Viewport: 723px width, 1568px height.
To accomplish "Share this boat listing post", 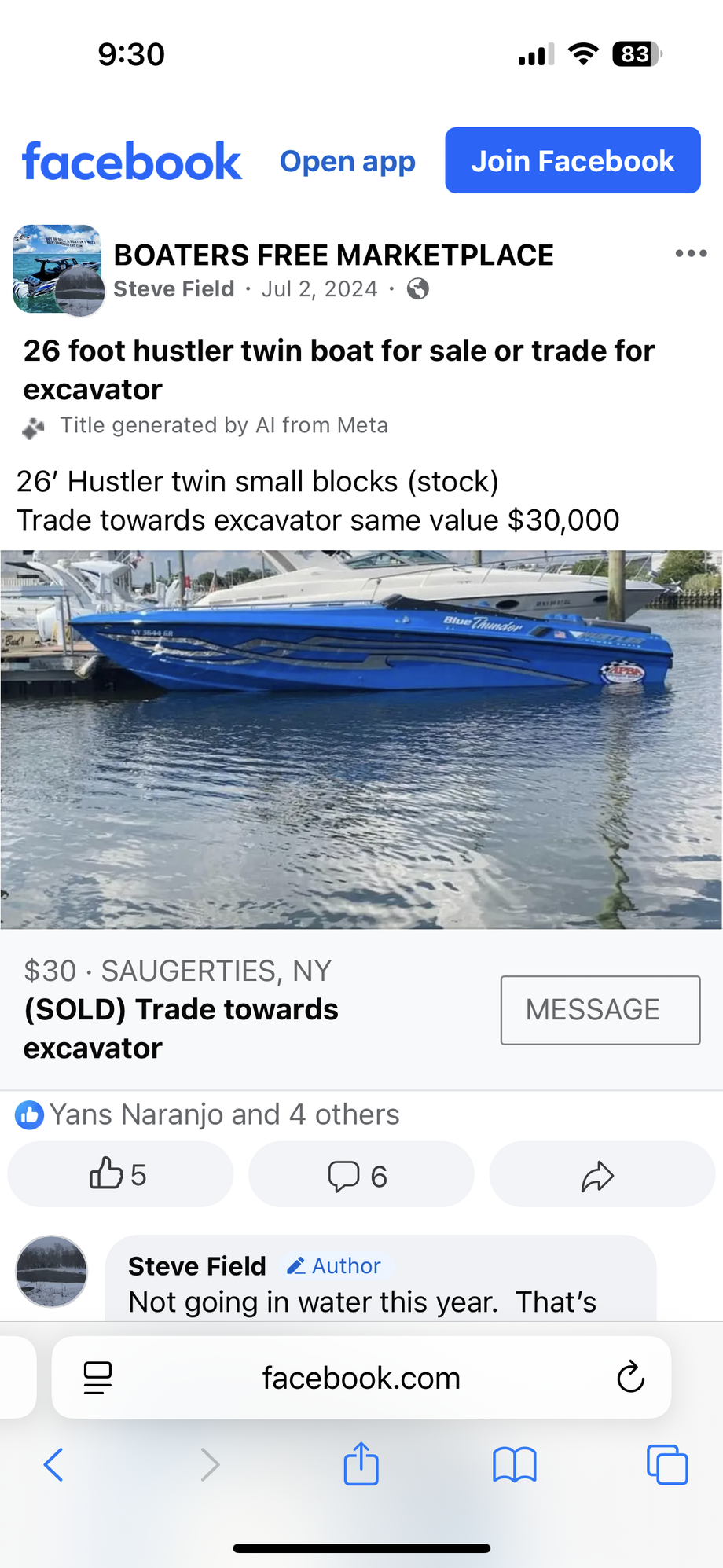I will pyautogui.click(x=600, y=1175).
